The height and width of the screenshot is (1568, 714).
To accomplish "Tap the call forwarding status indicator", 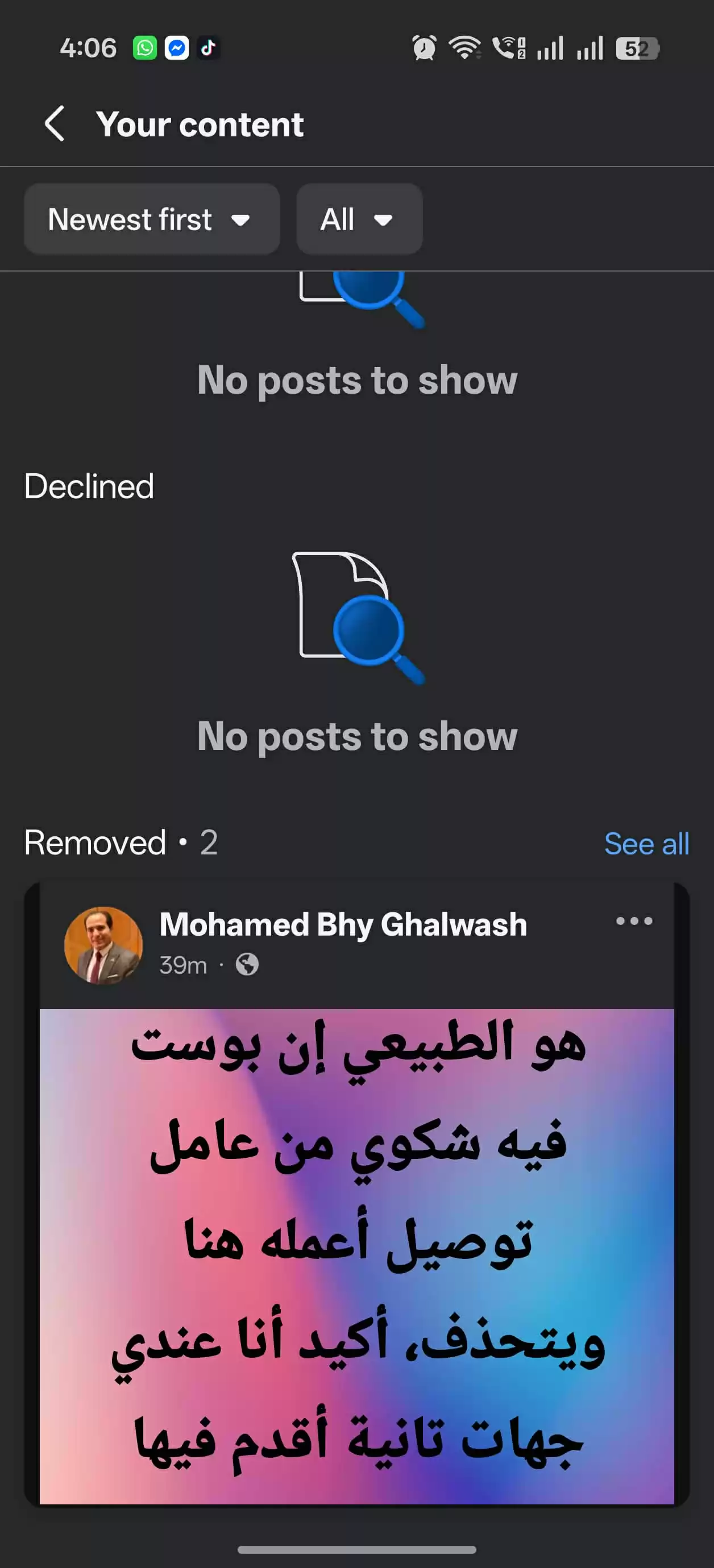I will (x=509, y=48).
